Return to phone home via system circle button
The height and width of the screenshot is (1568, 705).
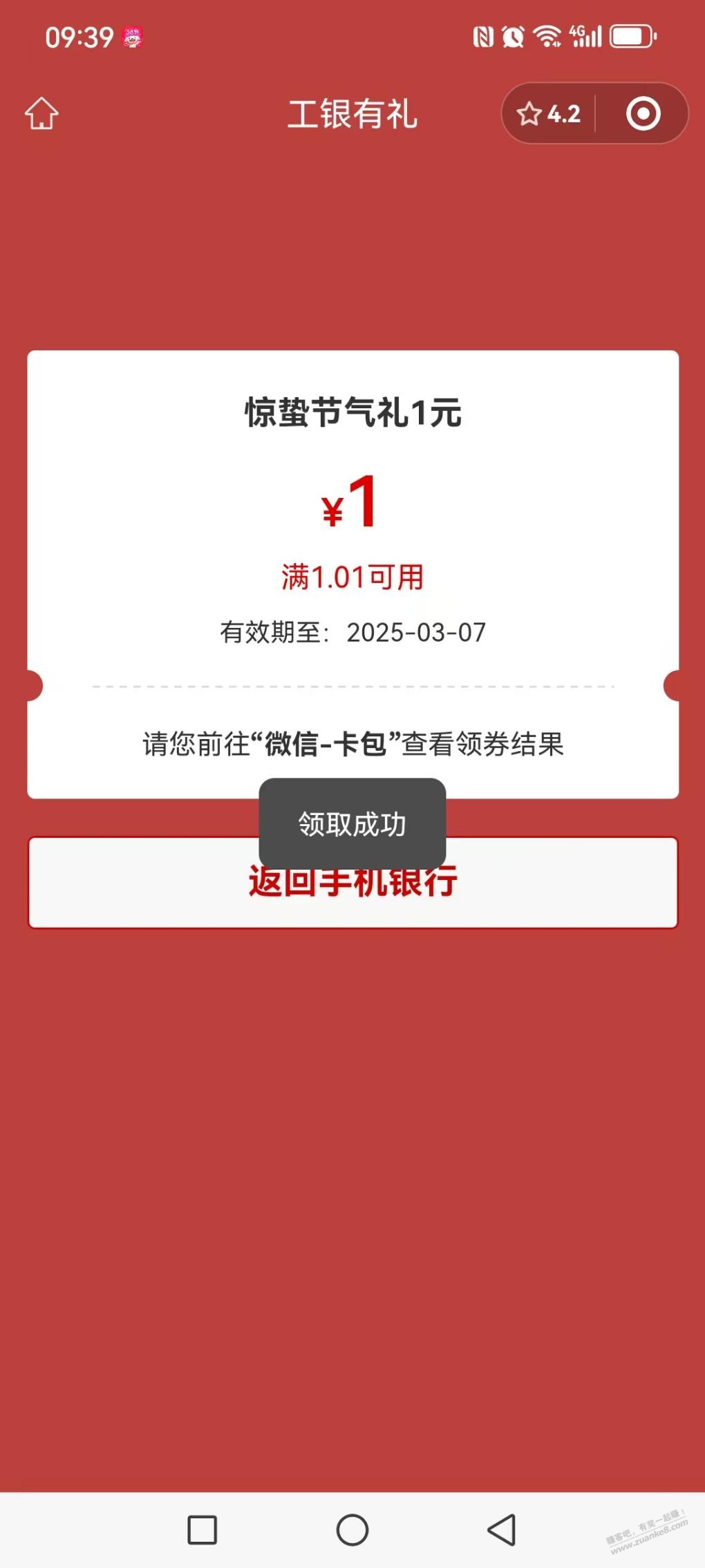pos(352,1529)
